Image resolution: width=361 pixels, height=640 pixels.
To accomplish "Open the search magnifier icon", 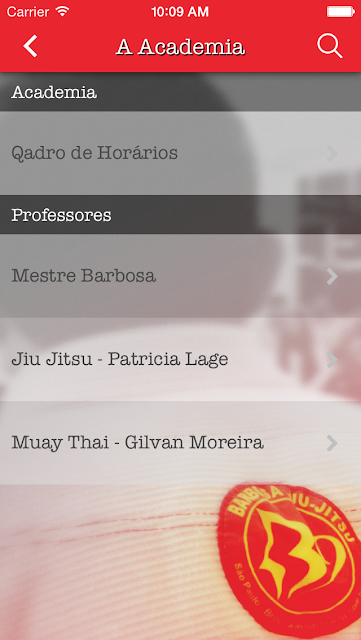I will tap(330, 45).
